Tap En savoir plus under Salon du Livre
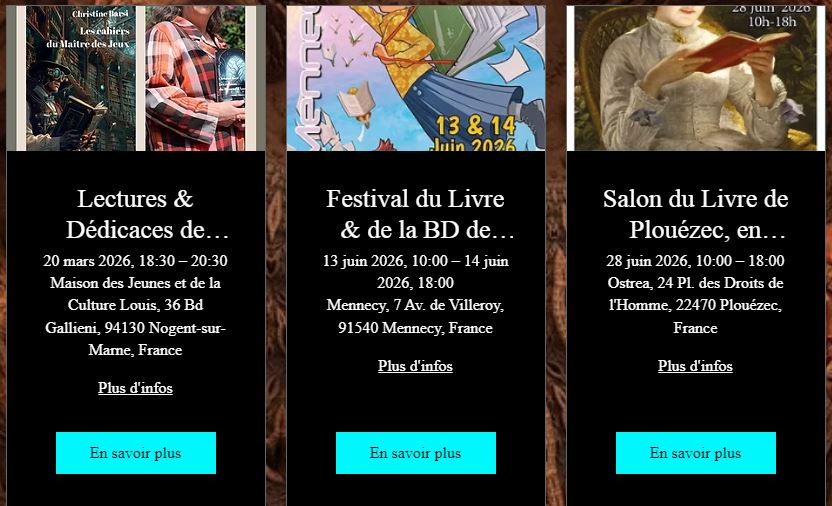Screen dimensions: 832x506 pyautogui.click(x=695, y=453)
